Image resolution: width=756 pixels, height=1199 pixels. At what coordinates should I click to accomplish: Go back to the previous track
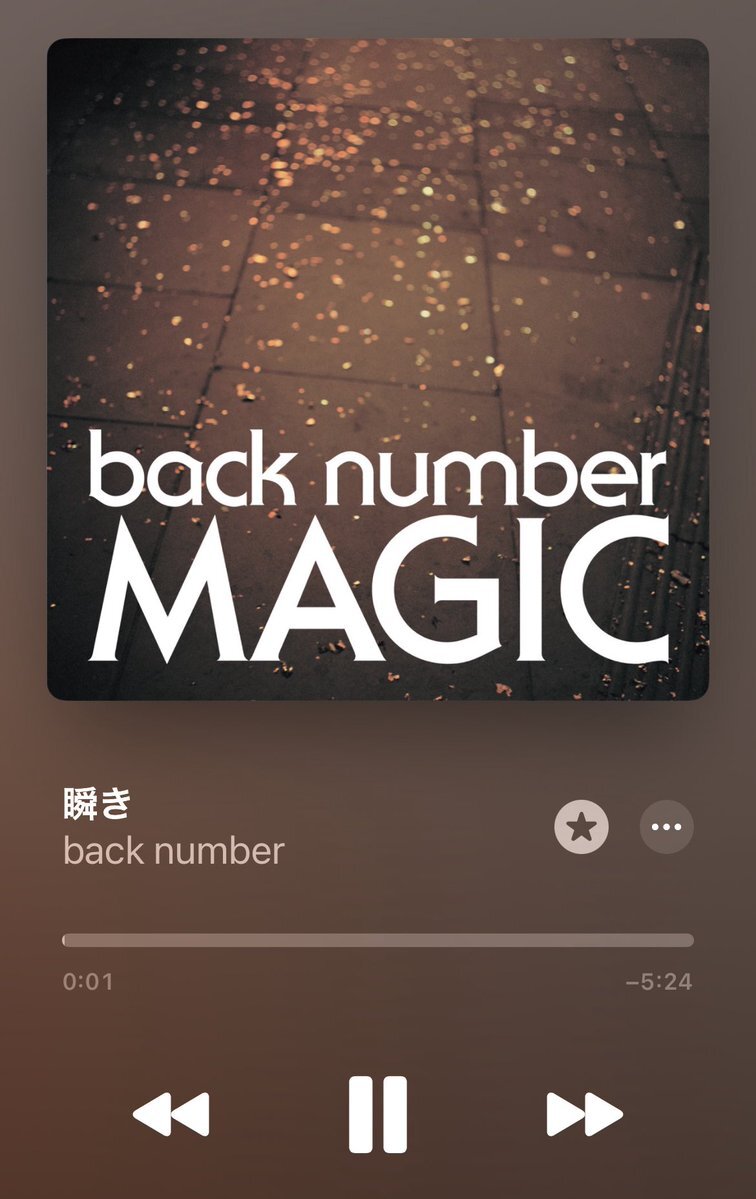(171, 1114)
